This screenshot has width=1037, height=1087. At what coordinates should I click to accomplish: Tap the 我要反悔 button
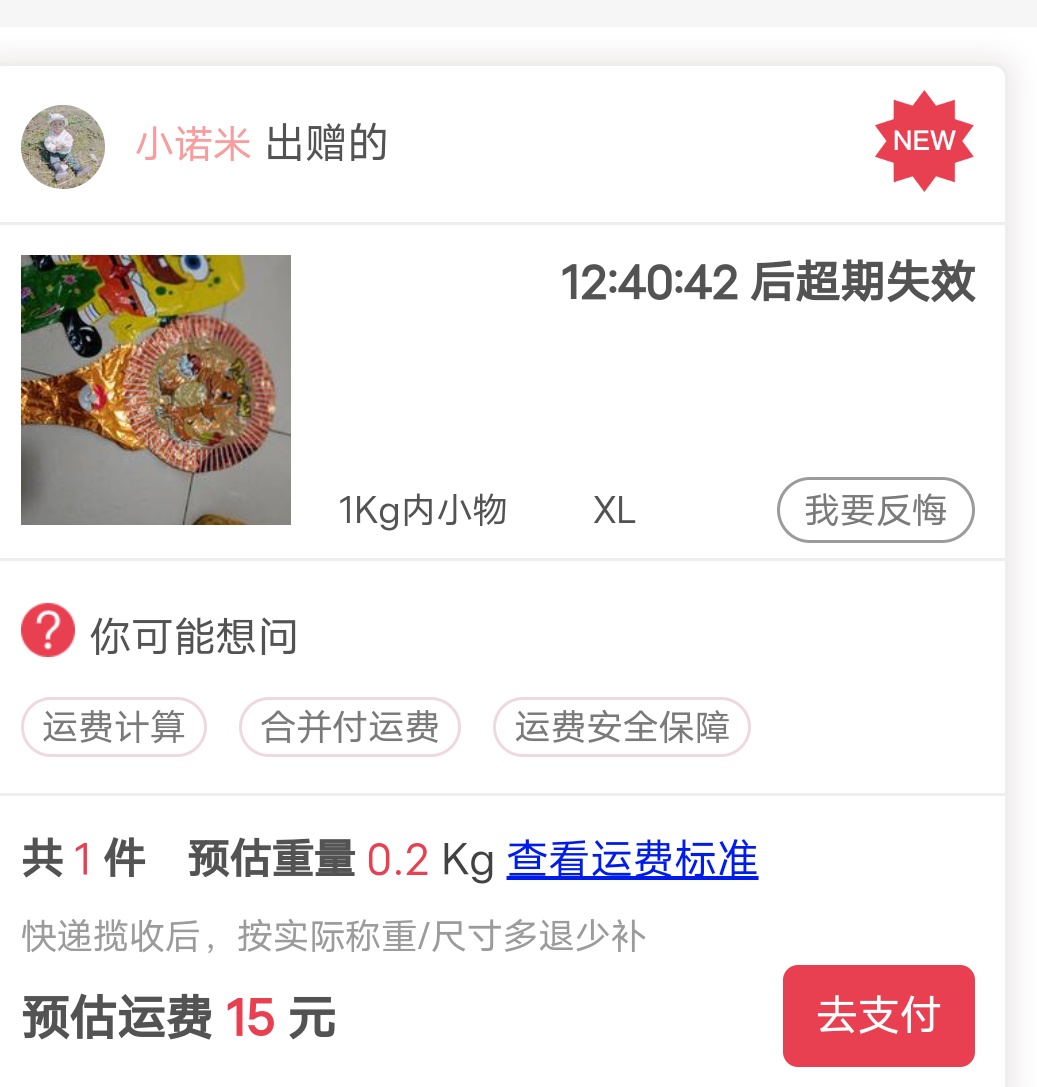click(x=875, y=511)
